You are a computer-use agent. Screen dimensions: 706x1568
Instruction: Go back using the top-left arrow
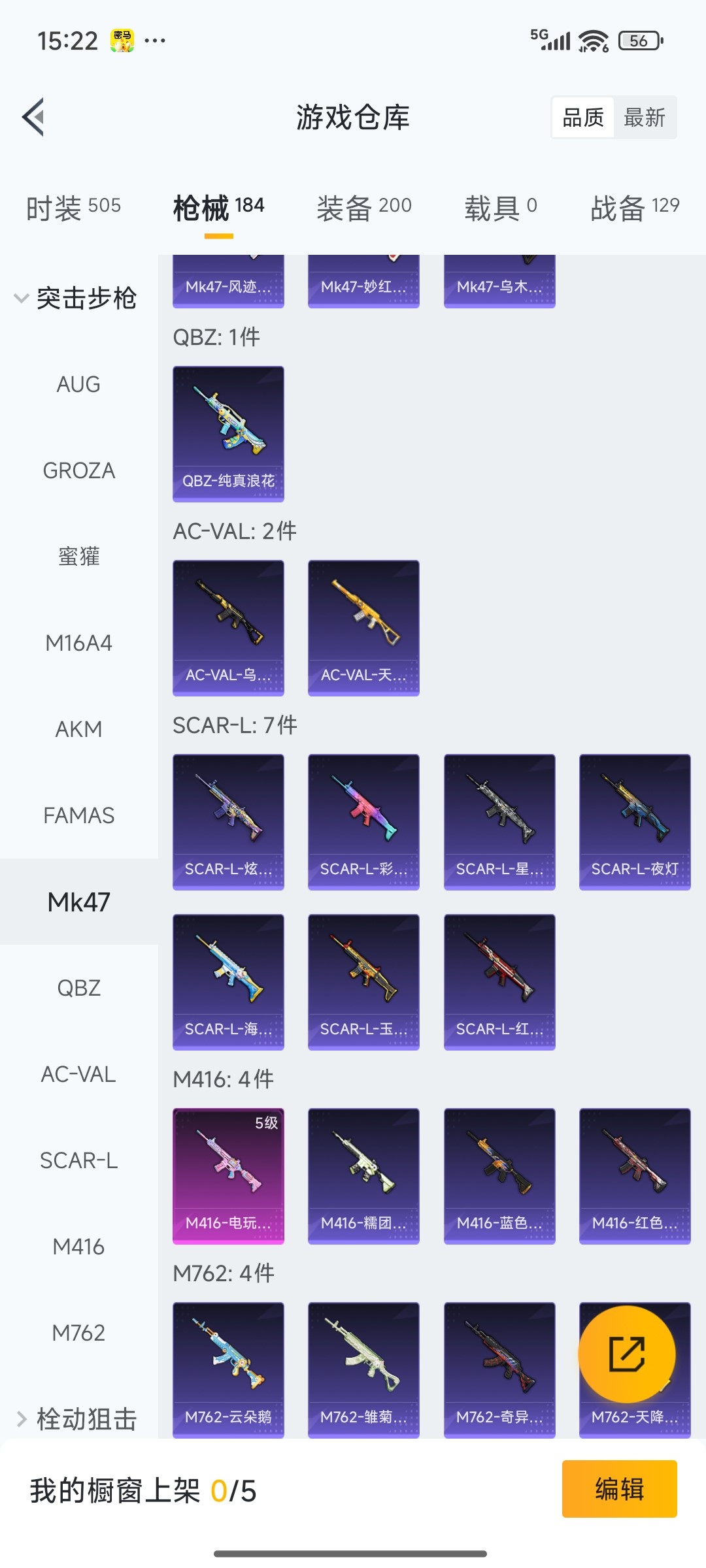click(x=34, y=118)
